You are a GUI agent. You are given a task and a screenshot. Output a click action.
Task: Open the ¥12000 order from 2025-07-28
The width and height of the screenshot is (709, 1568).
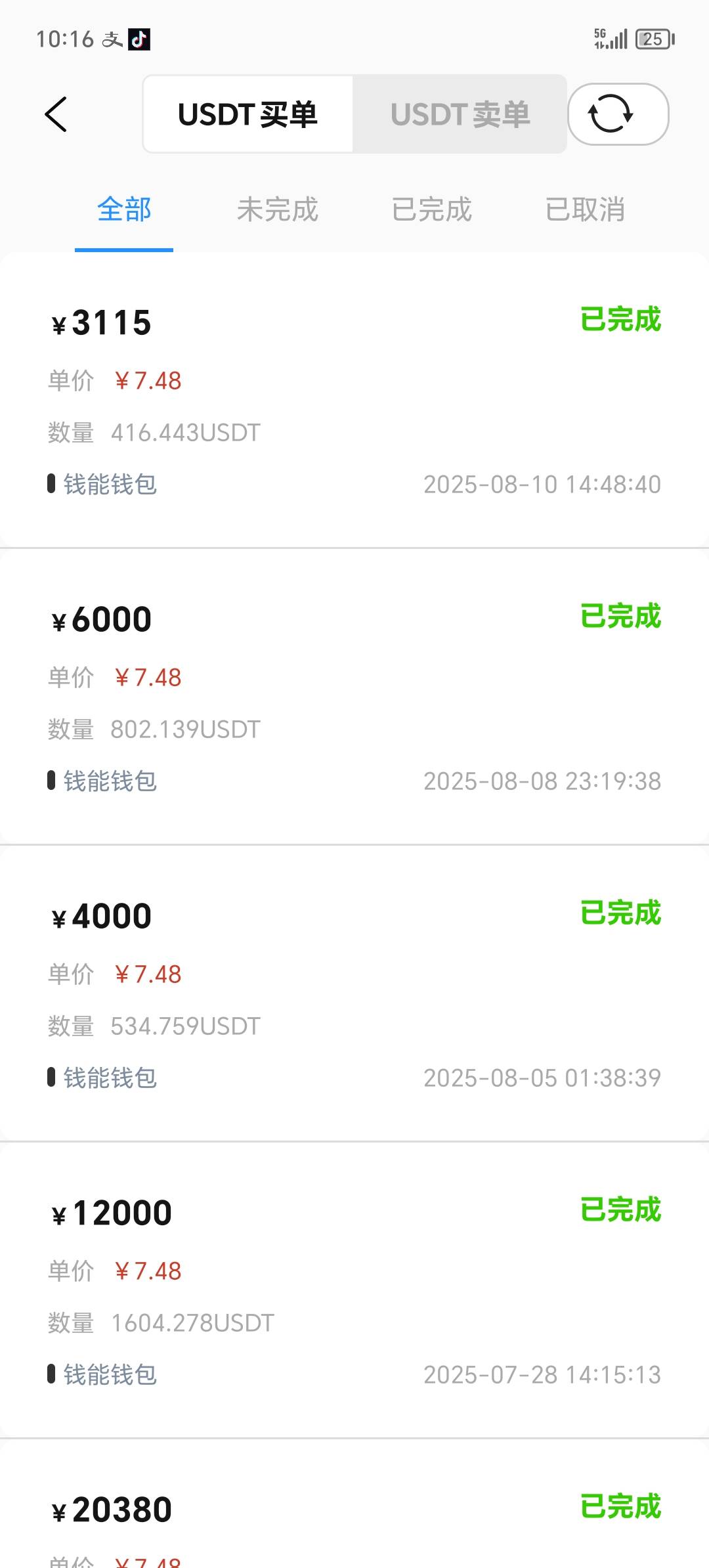354,1290
